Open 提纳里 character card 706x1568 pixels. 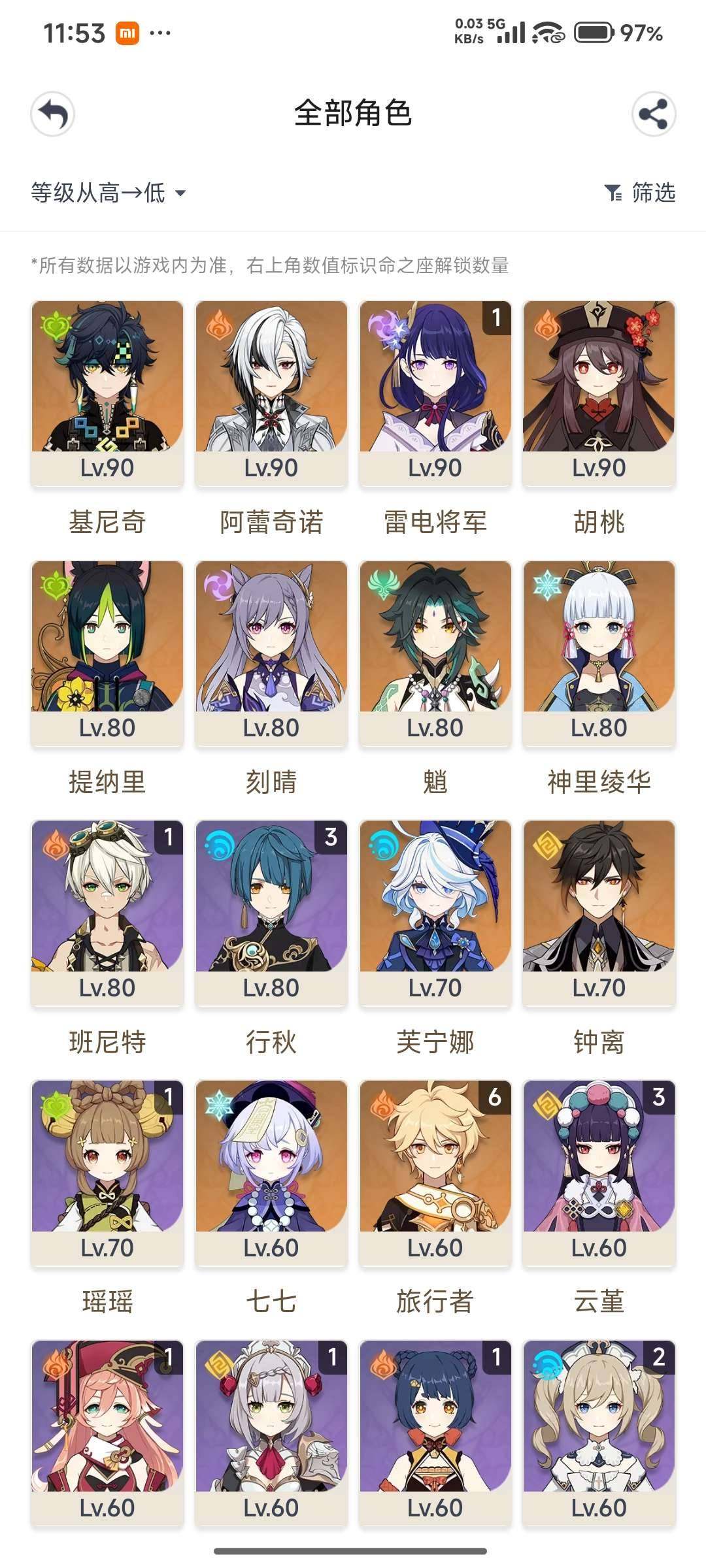107,652
